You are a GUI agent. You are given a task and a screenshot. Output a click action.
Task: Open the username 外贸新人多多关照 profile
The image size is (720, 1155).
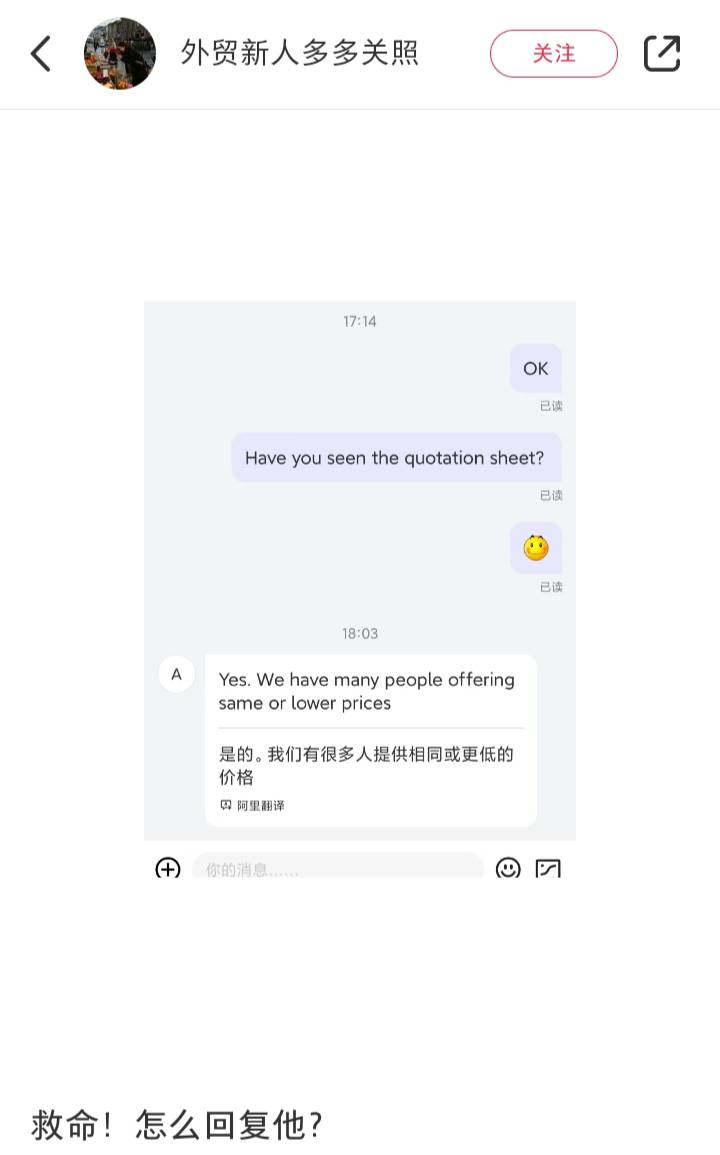[299, 53]
